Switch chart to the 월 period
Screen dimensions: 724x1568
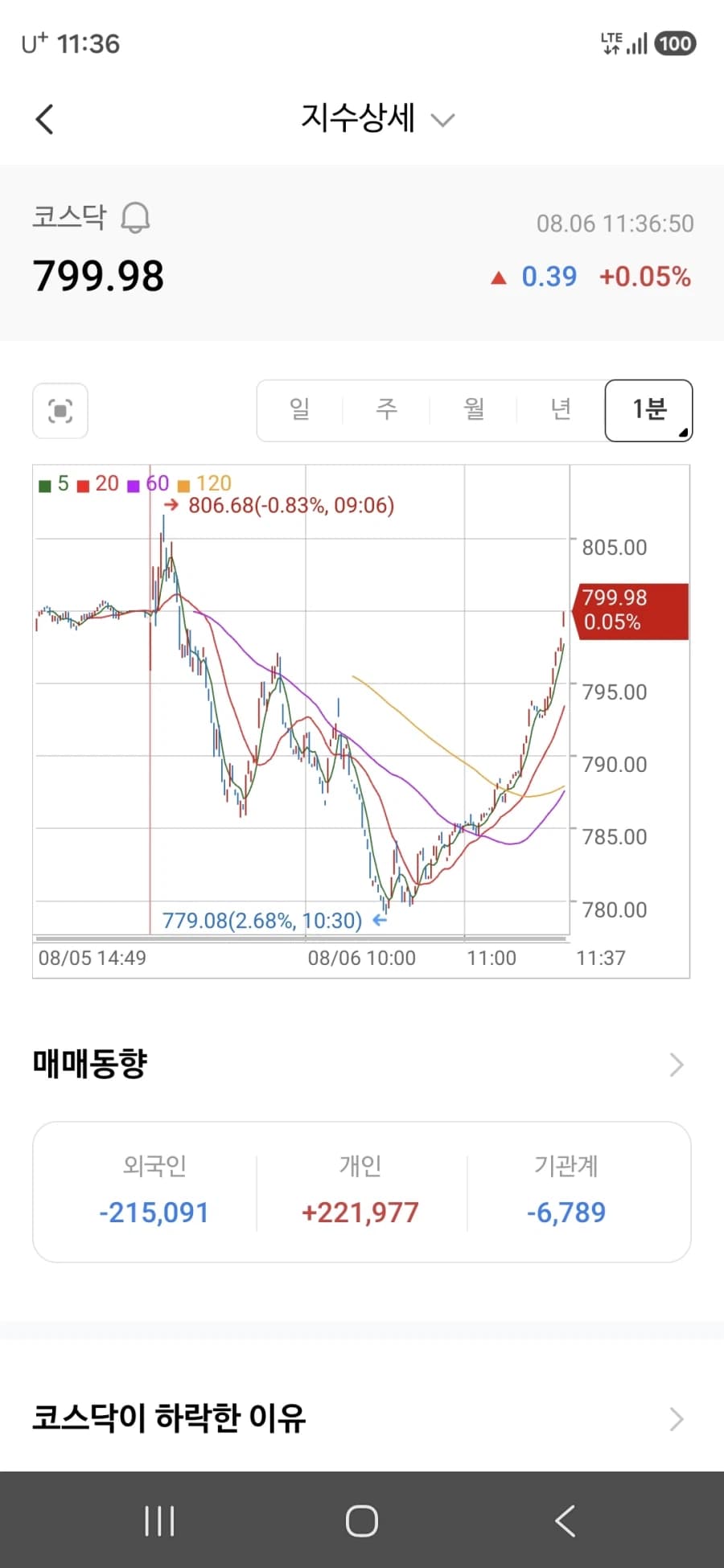pyautogui.click(x=474, y=410)
